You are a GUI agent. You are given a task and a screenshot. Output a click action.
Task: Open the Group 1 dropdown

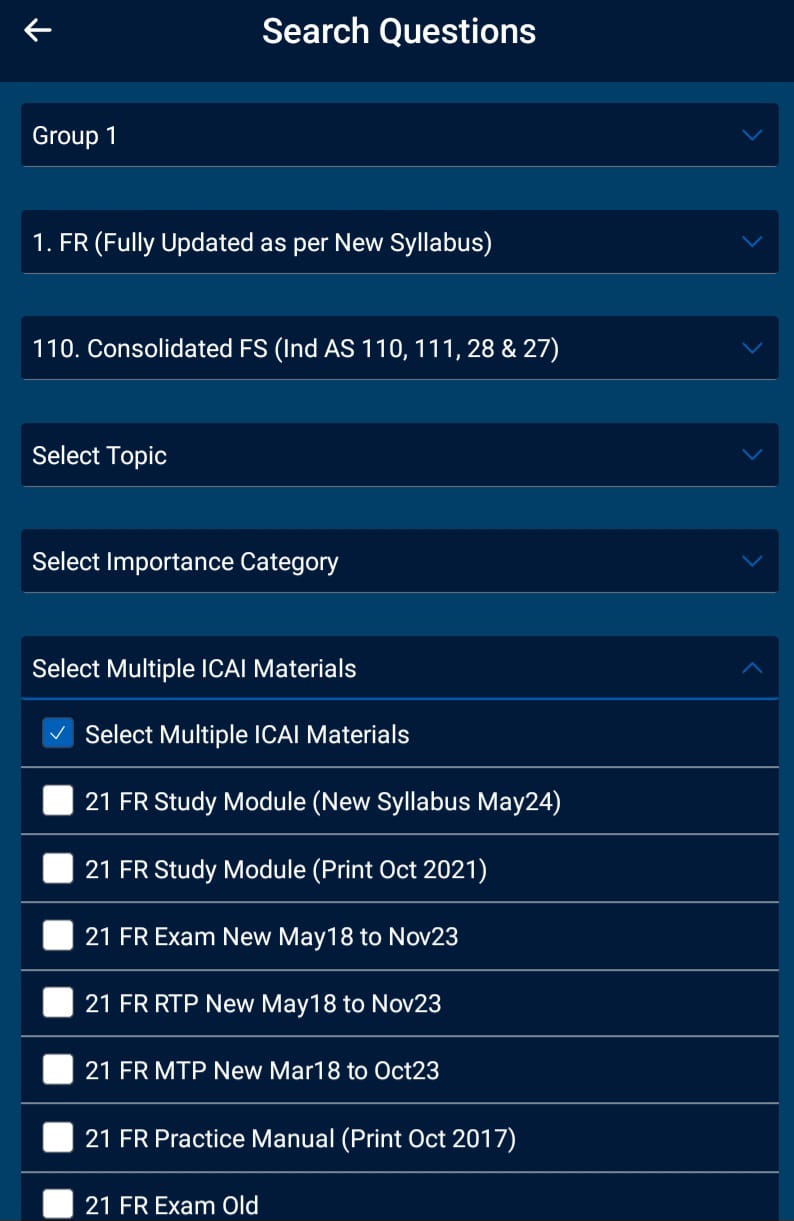tap(399, 135)
